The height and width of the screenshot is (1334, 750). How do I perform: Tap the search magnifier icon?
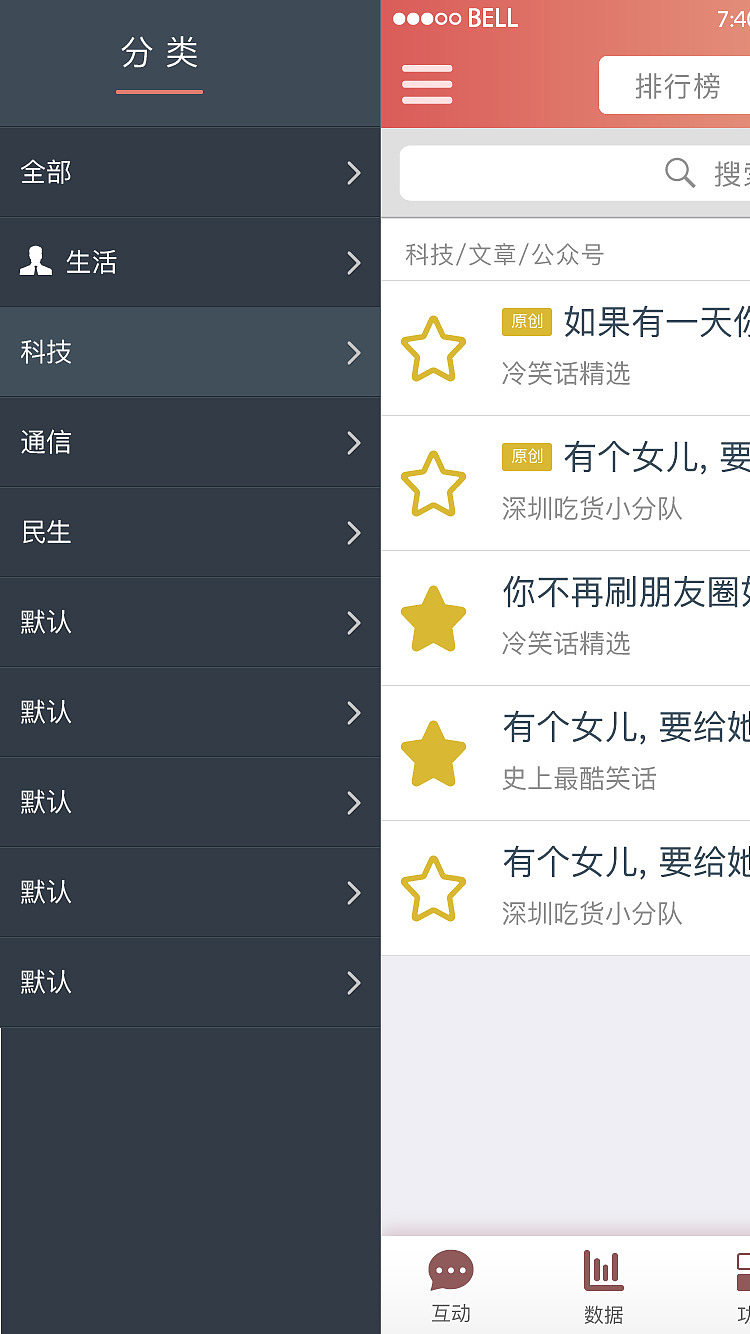point(680,172)
